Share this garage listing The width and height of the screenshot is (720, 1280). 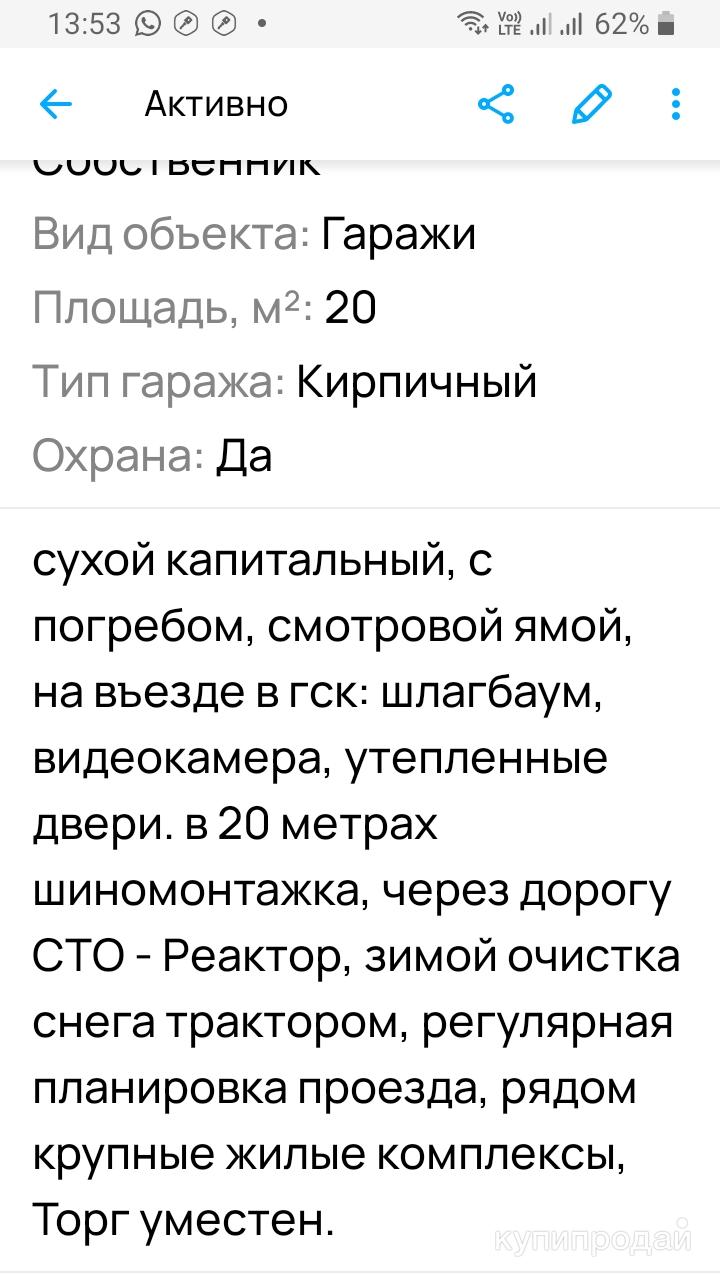pyautogui.click(x=496, y=104)
